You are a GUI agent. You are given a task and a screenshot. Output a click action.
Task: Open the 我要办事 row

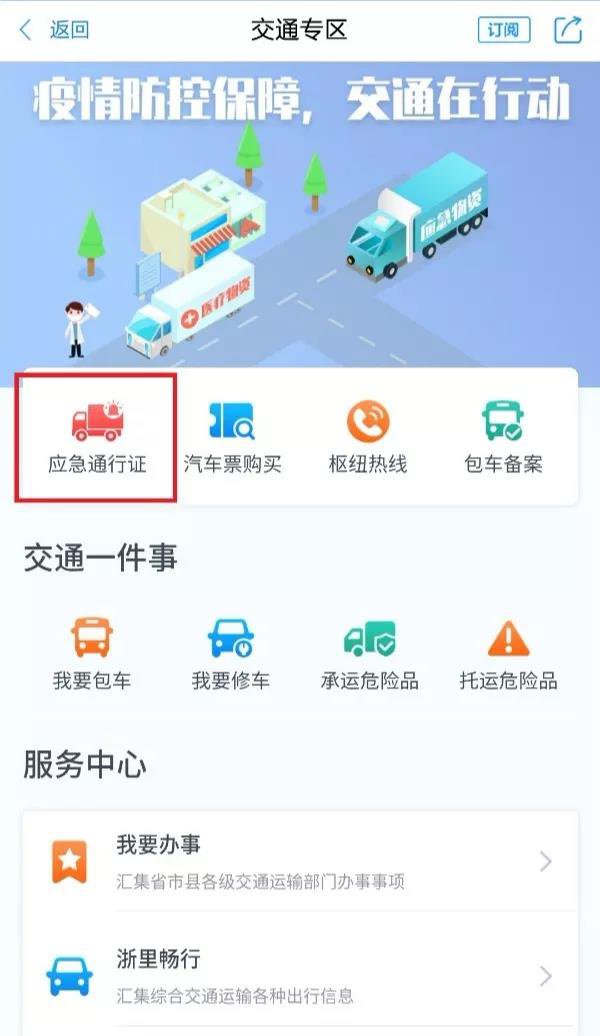(x=300, y=861)
